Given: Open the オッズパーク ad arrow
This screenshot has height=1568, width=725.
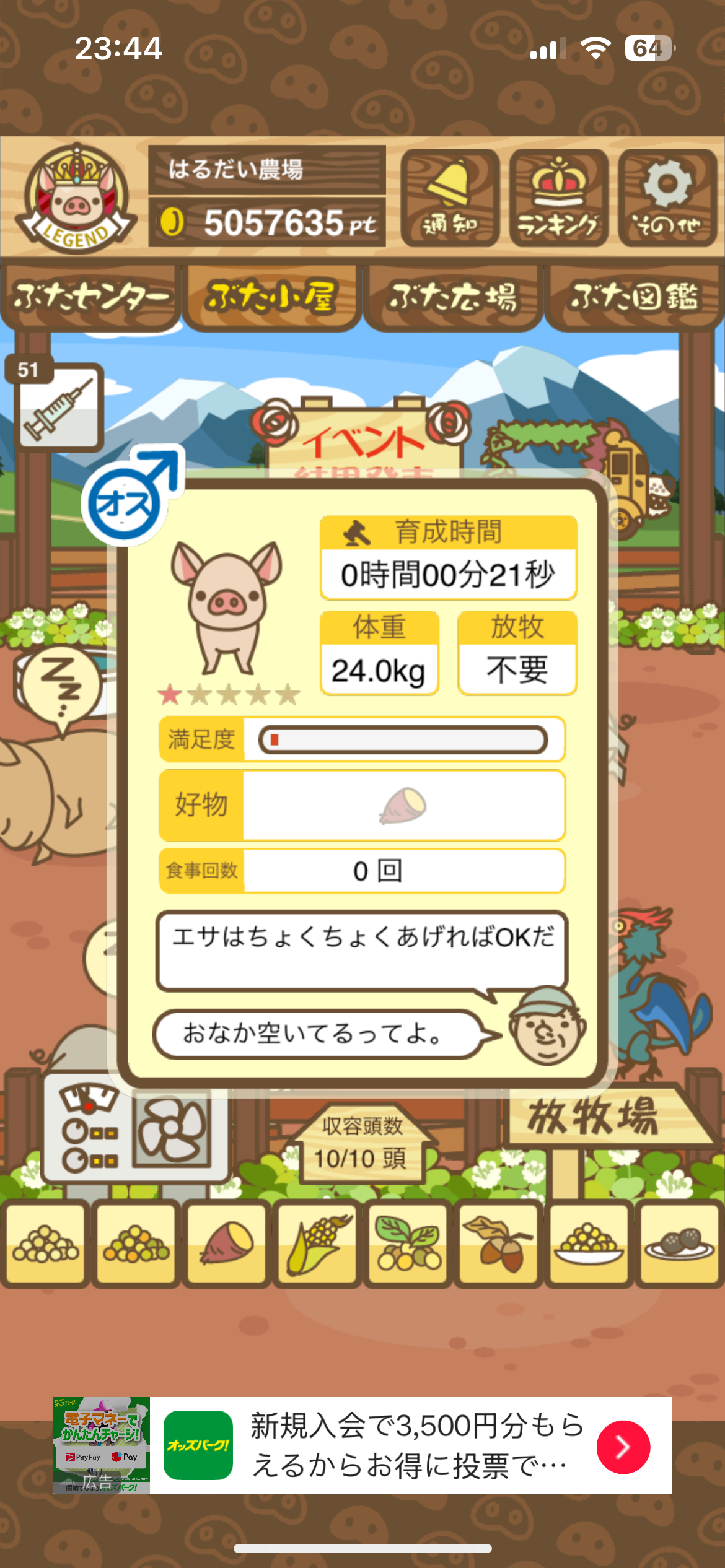Looking at the screenshot, I should point(623,1447).
